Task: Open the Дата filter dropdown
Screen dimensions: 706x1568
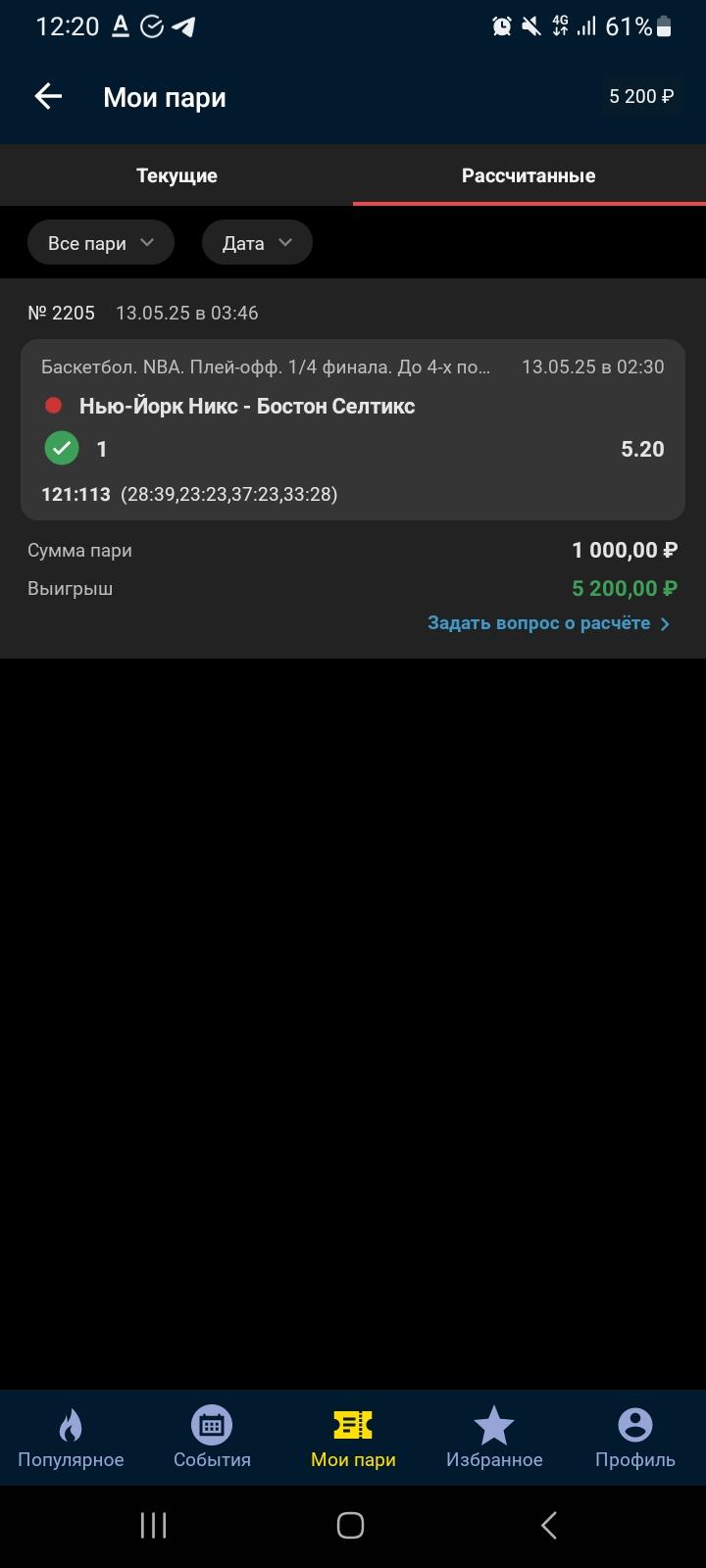Action: (x=257, y=243)
